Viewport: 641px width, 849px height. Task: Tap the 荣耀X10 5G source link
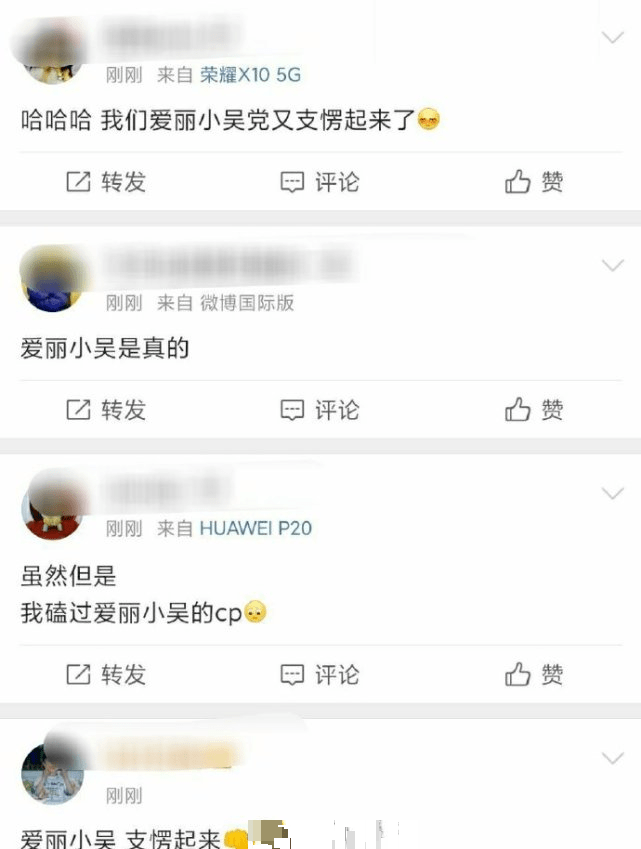coord(250,75)
